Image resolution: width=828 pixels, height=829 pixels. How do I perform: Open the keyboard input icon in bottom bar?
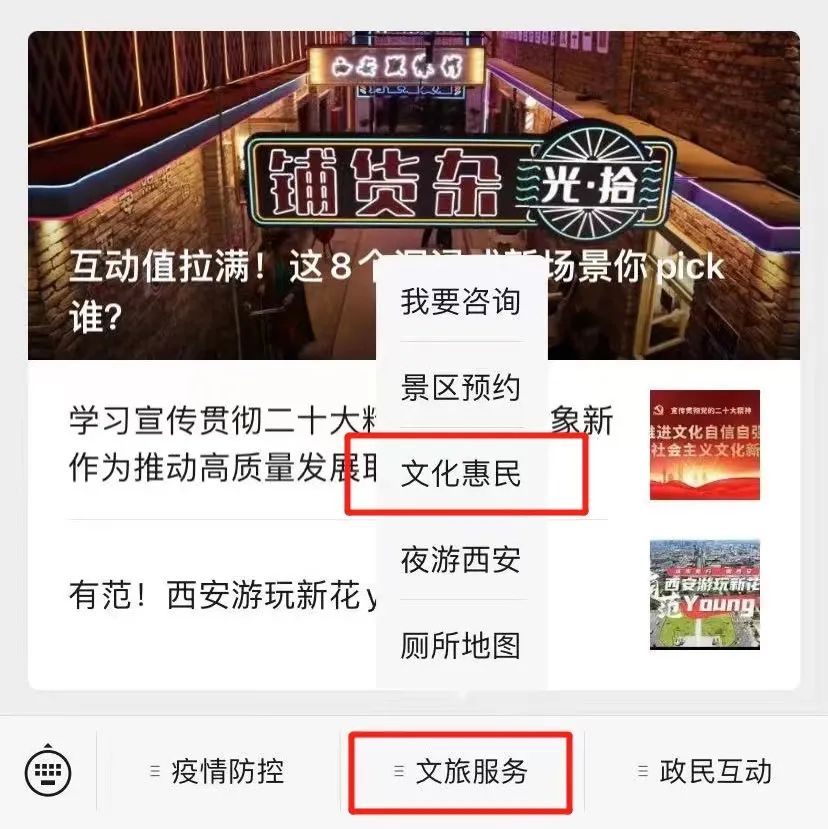pos(48,769)
